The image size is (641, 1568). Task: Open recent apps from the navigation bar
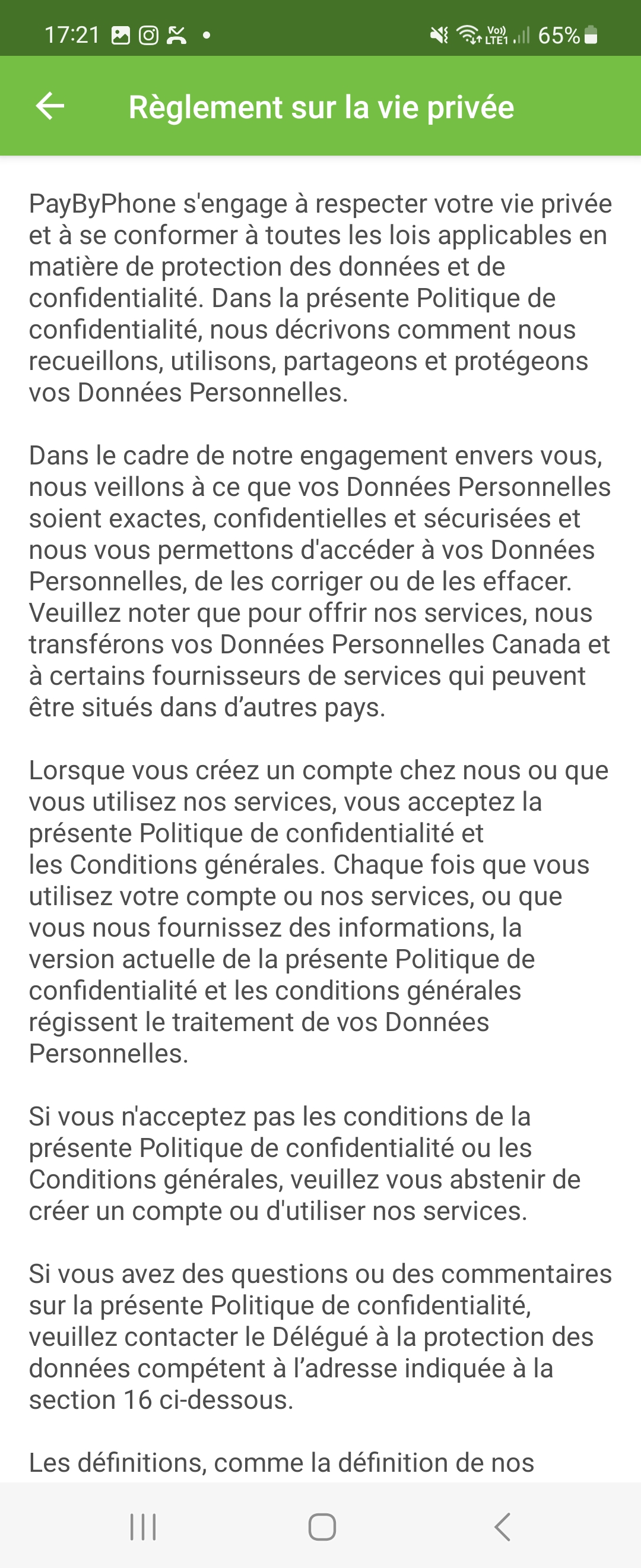click(x=143, y=1526)
